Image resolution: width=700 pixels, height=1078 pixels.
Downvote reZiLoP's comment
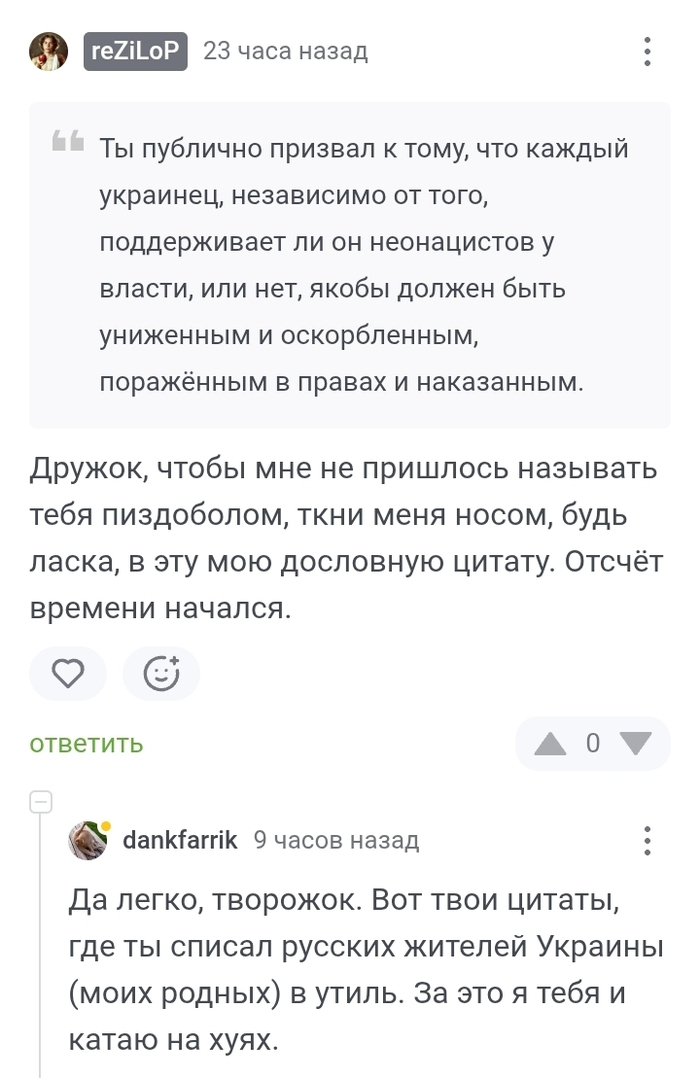point(636,744)
